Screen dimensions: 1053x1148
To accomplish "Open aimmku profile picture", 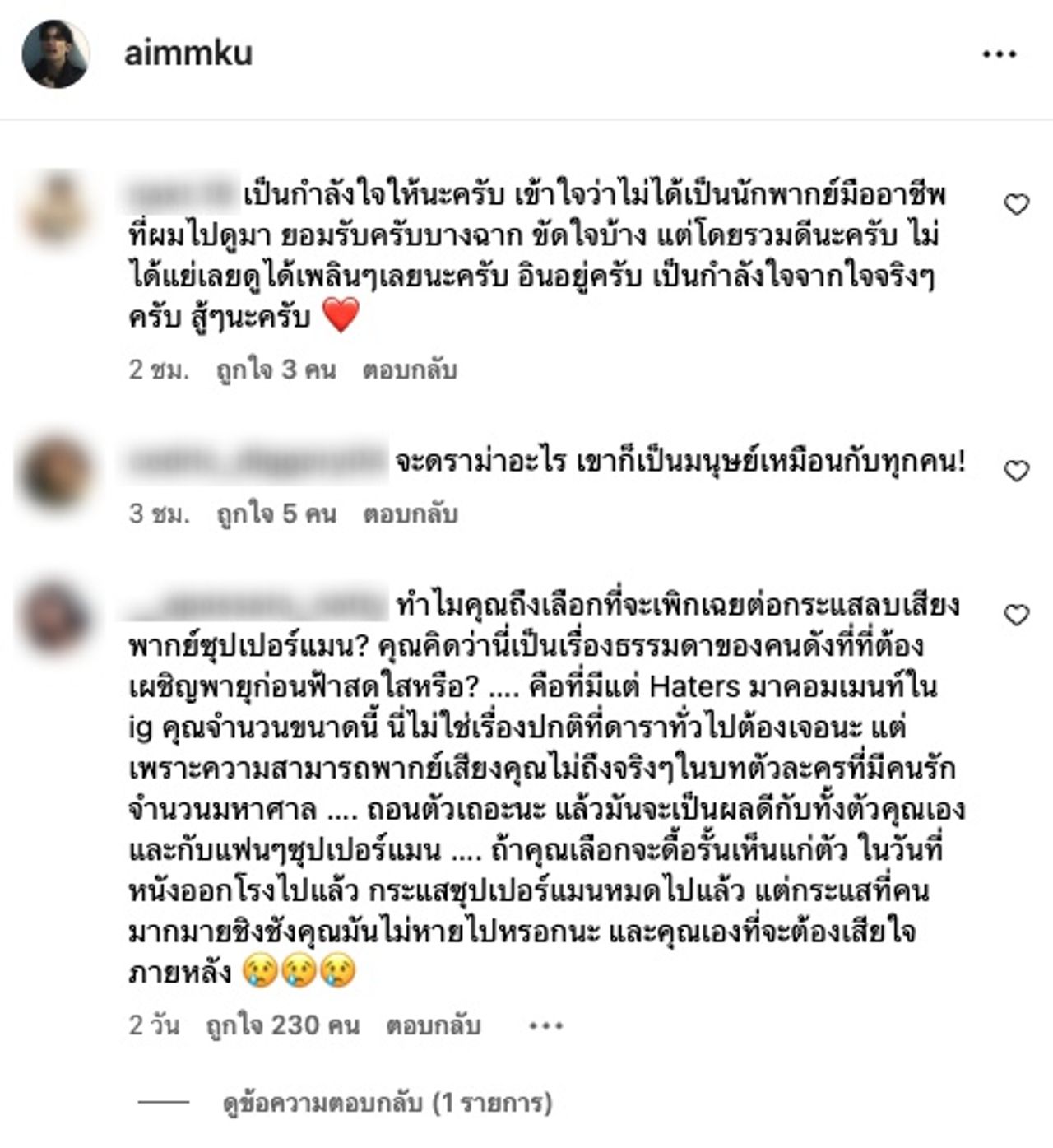I will coord(55,54).
